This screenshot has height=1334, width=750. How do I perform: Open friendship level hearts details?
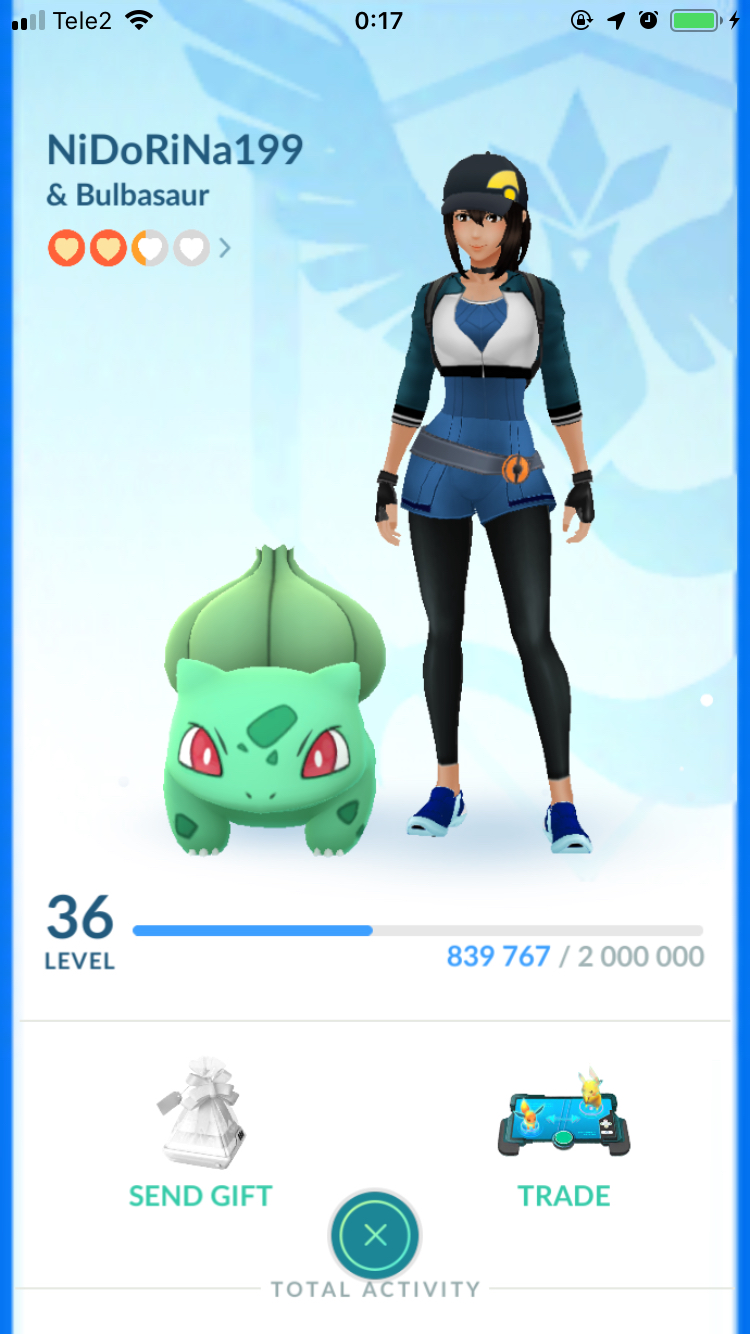pos(138,247)
